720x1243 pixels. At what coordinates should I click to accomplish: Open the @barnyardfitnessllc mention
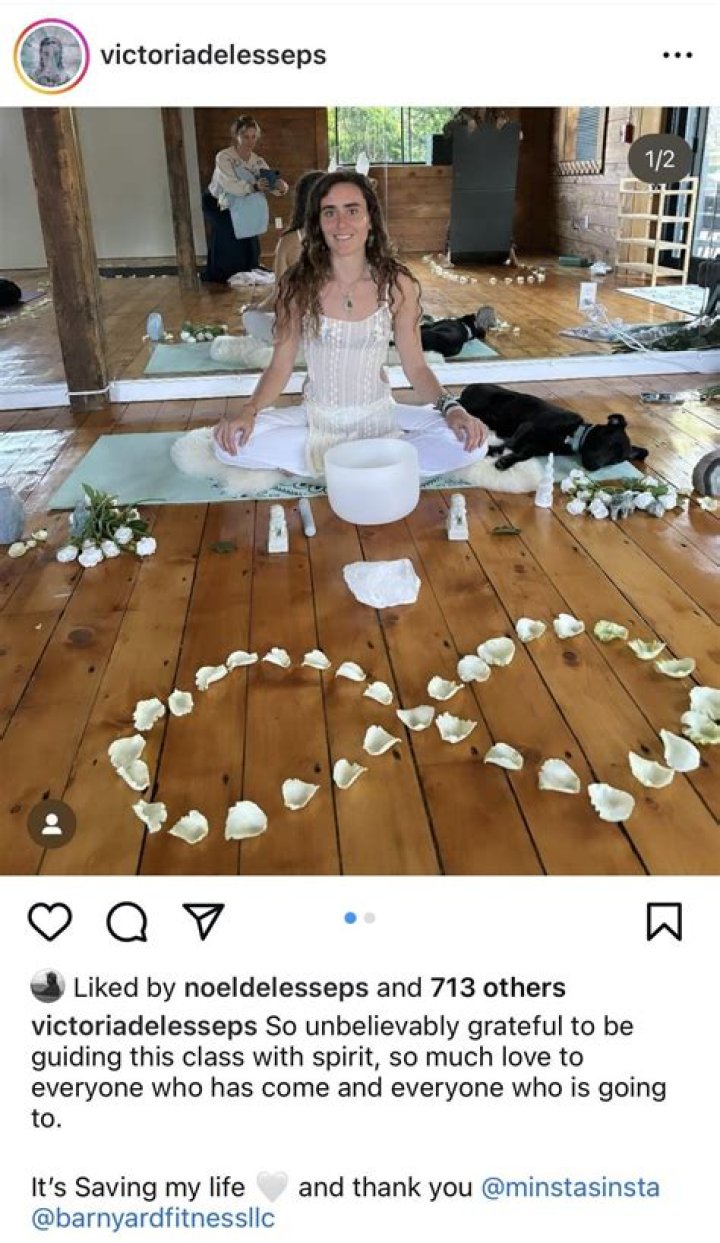pyautogui.click(x=153, y=1219)
